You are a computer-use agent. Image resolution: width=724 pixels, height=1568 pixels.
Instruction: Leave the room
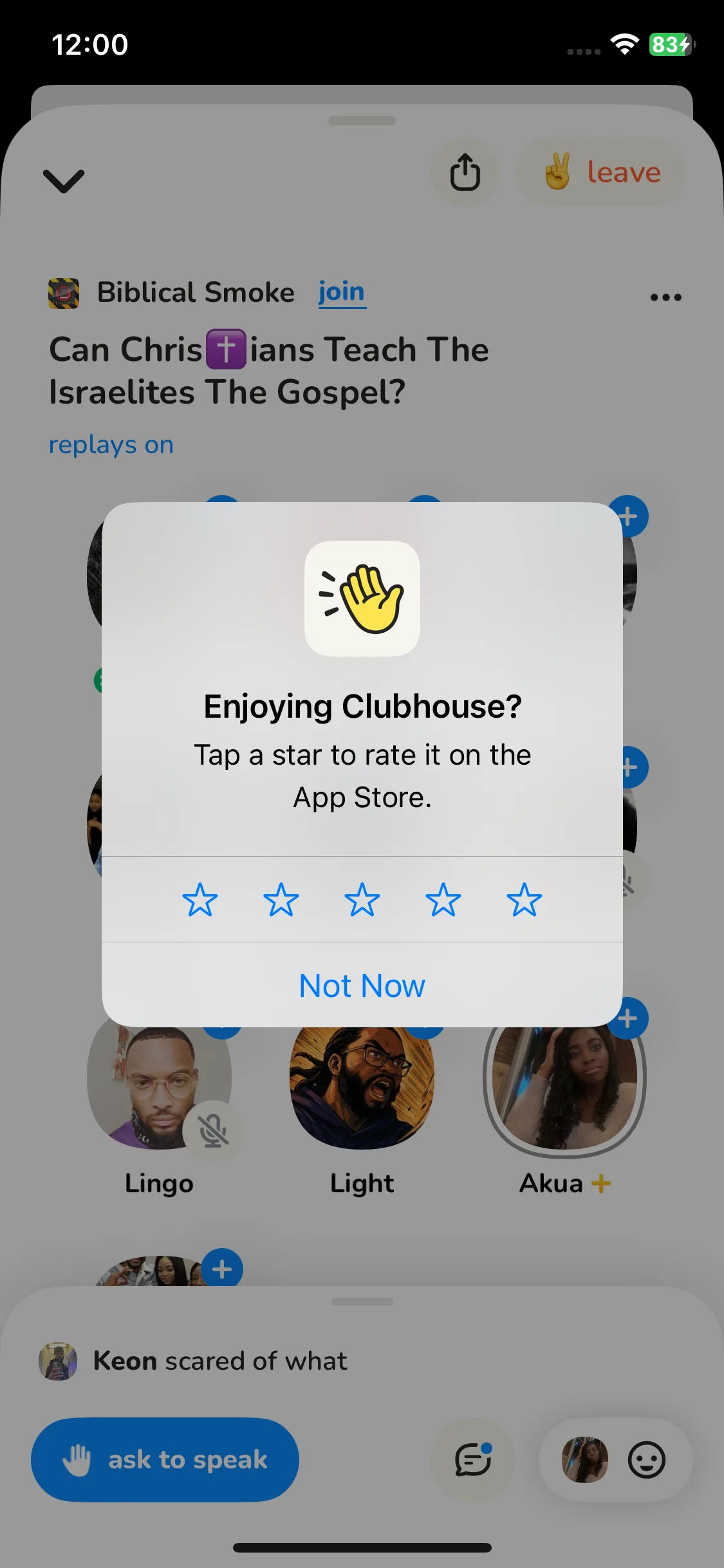(x=600, y=173)
